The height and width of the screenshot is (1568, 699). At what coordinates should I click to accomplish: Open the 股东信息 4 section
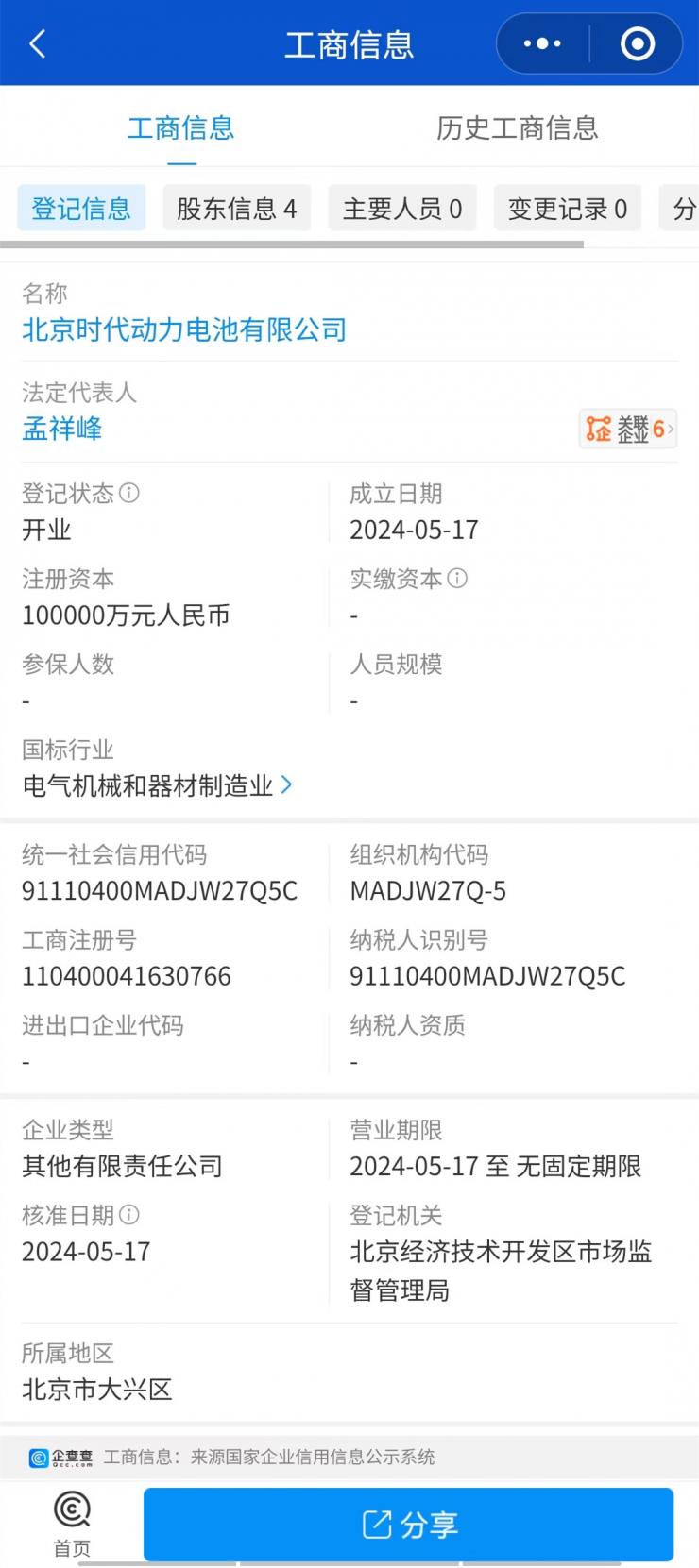click(x=236, y=209)
